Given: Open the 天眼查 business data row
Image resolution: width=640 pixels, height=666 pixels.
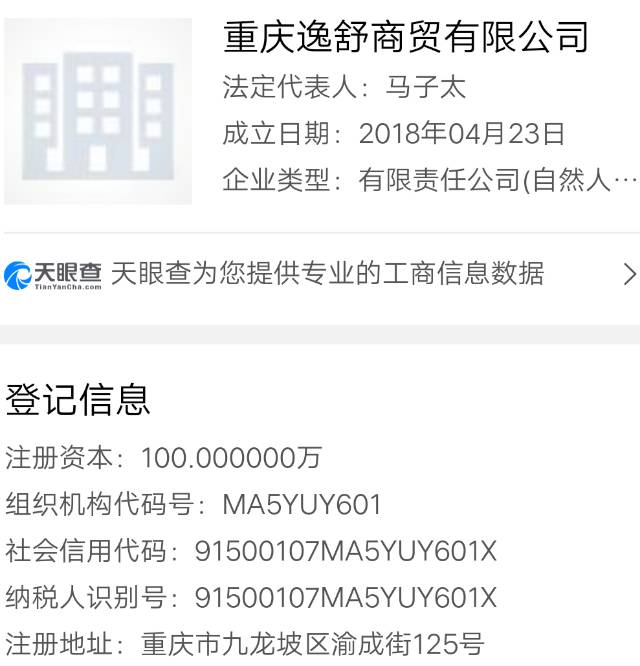Looking at the screenshot, I should [320, 273].
